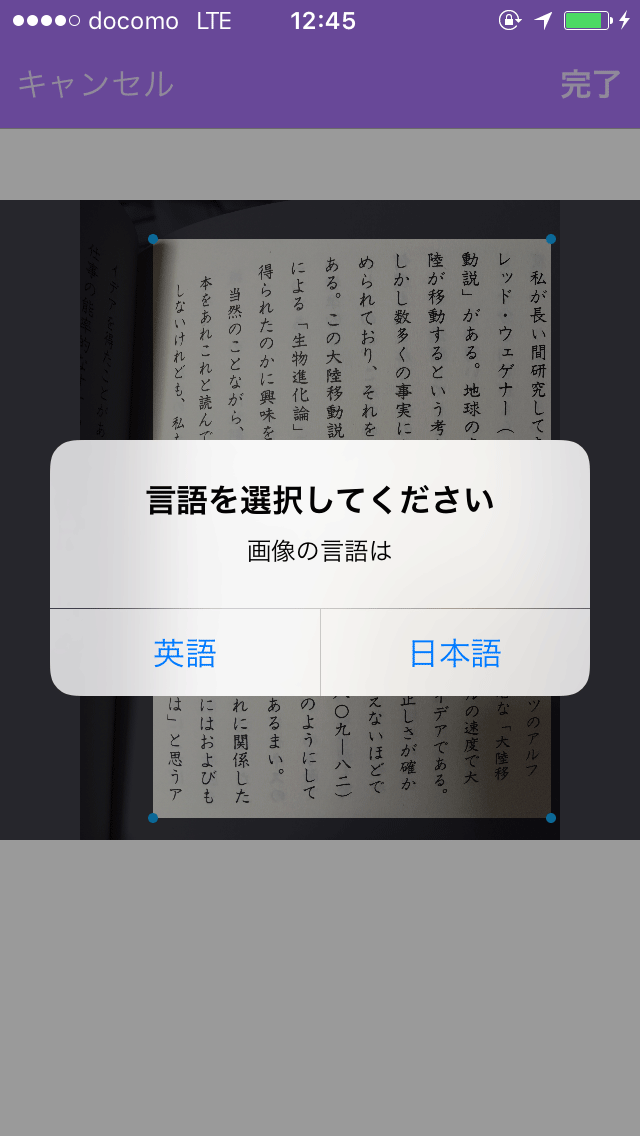Select 英語 as the image language
The image size is (640, 1136).
point(185,653)
